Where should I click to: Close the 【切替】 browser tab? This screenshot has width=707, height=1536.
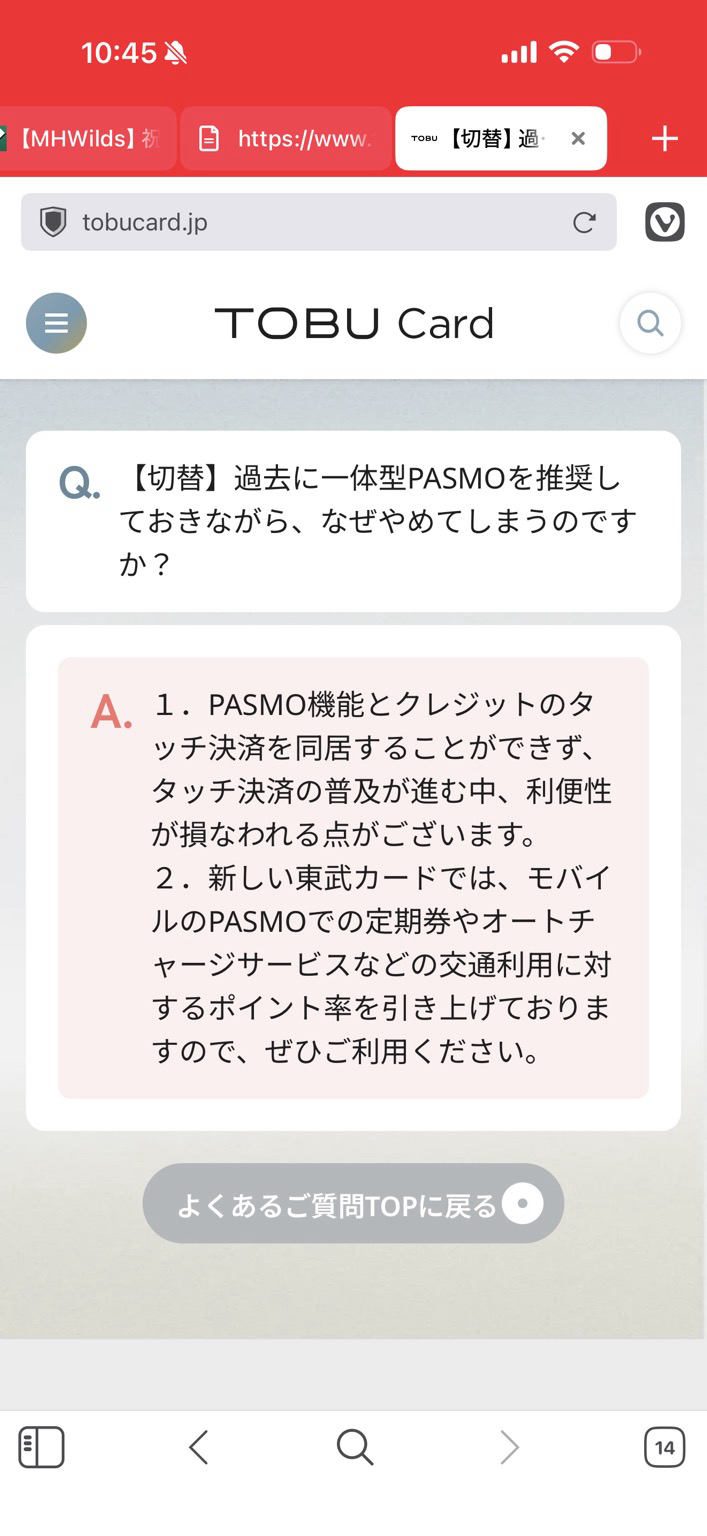click(578, 139)
